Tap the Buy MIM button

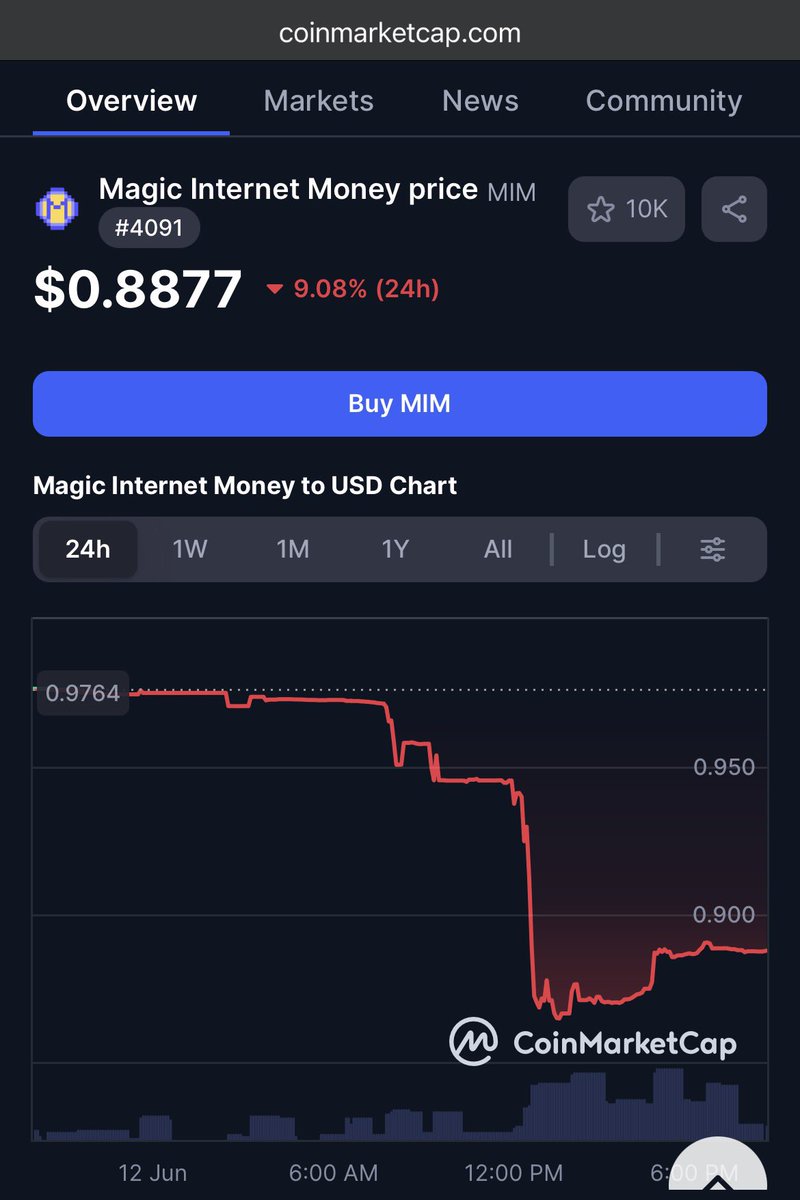coord(400,404)
